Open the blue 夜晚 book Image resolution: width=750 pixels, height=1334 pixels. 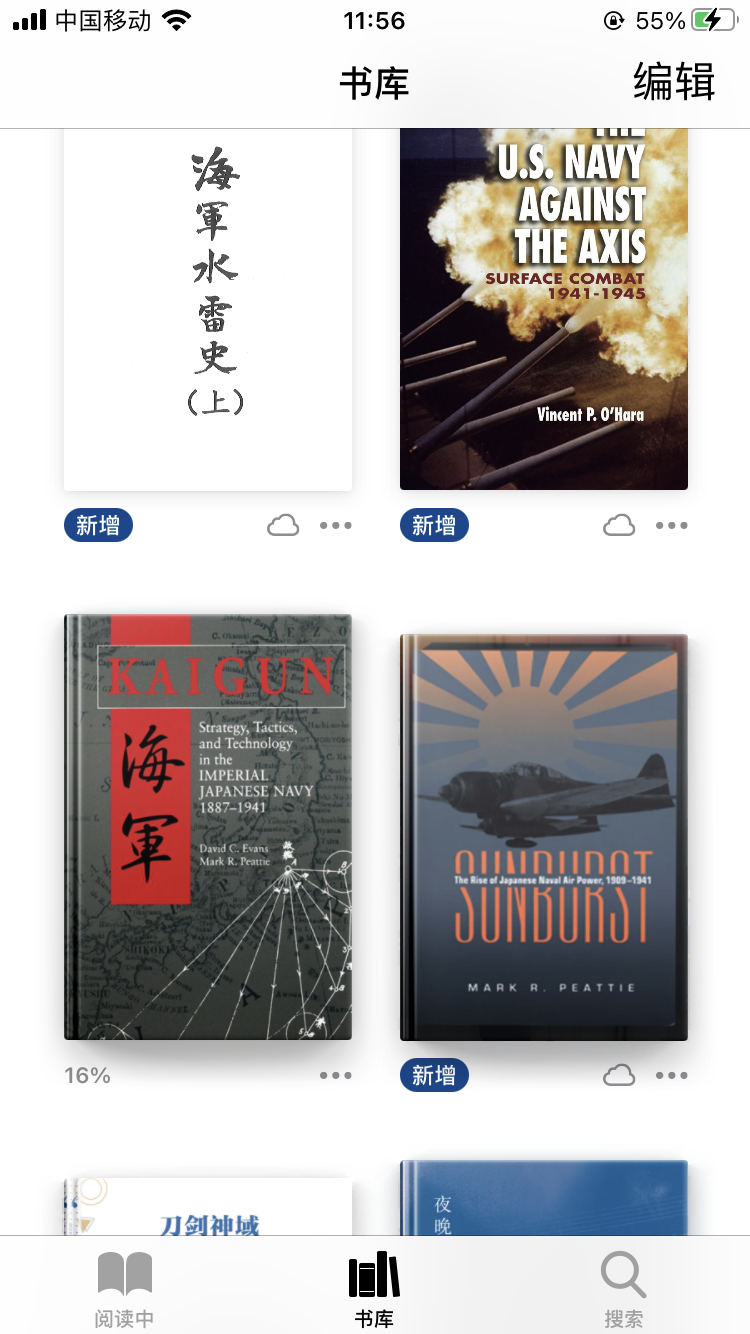click(544, 1198)
